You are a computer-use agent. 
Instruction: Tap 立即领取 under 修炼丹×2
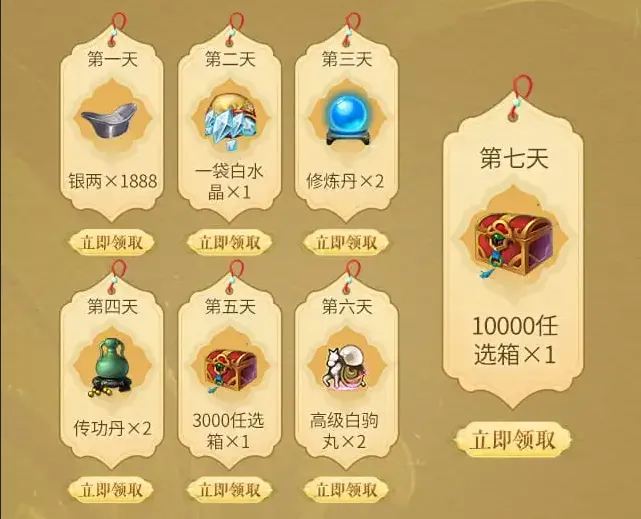click(x=346, y=242)
